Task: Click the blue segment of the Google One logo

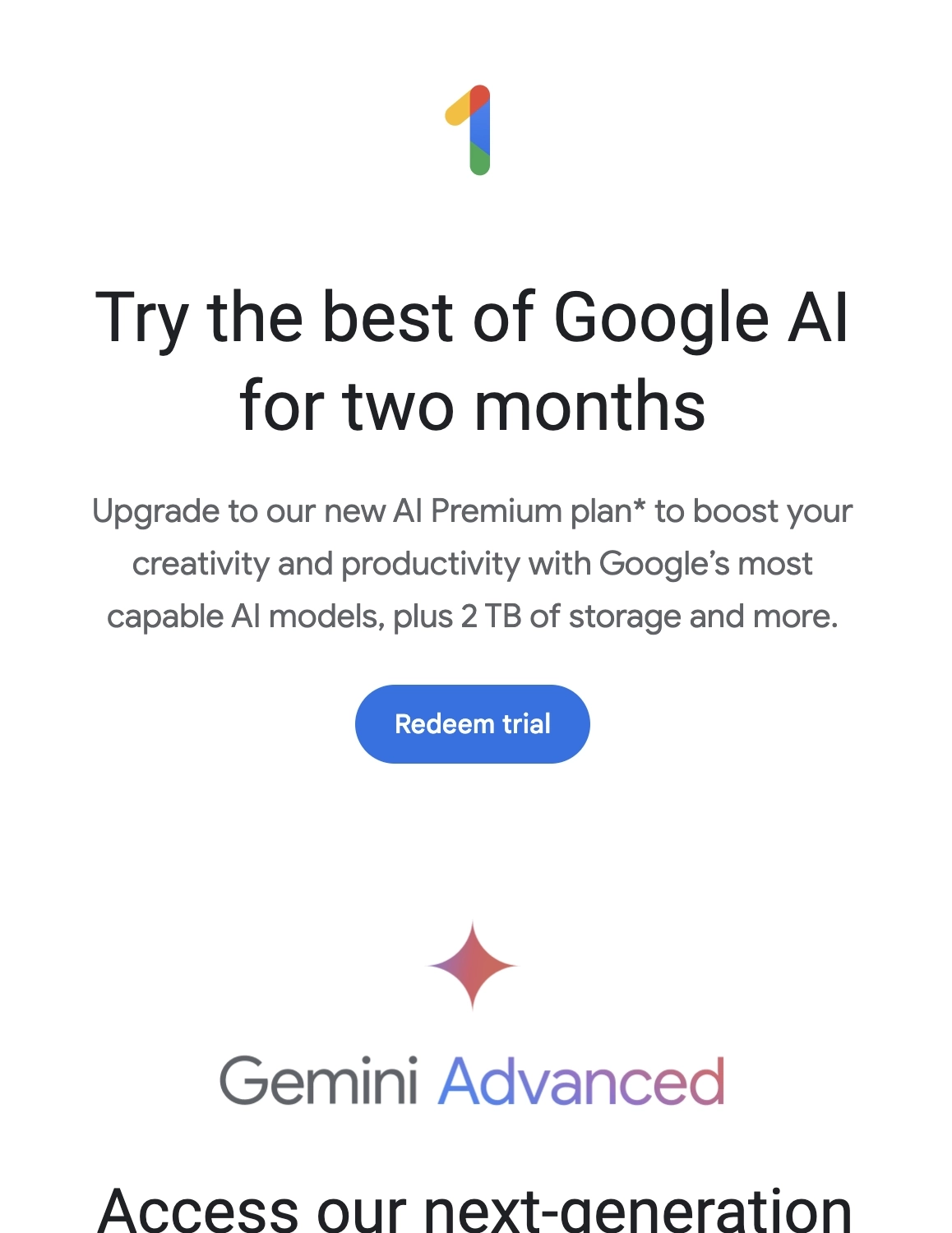Action: tap(480, 130)
